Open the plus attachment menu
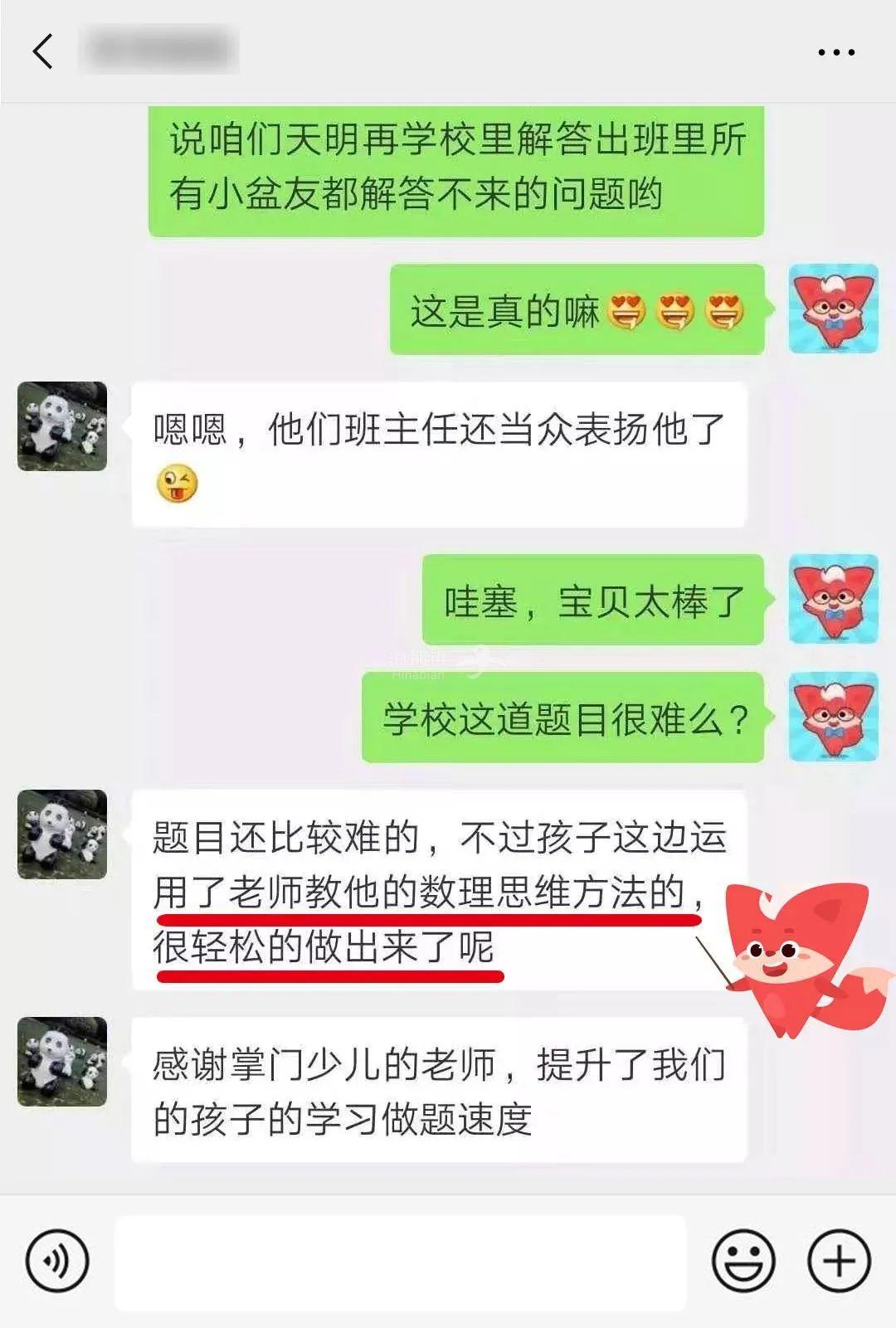This screenshot has width=896, height=1328. point(839,1262)
